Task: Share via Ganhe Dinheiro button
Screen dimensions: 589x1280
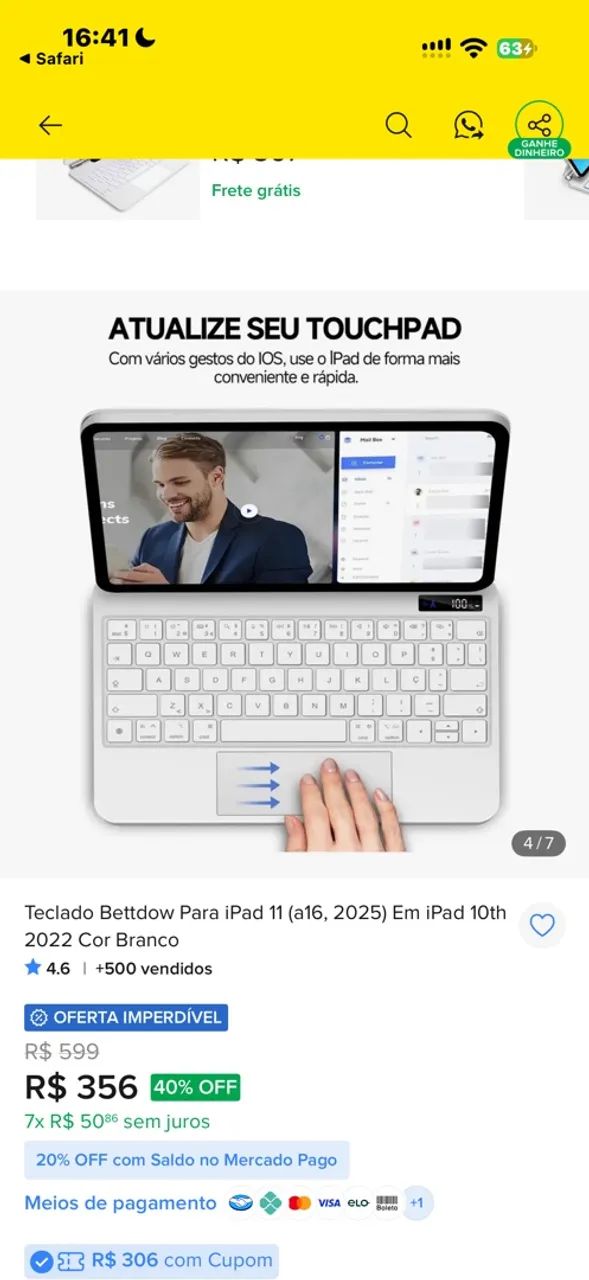Action: coord(540,130)
